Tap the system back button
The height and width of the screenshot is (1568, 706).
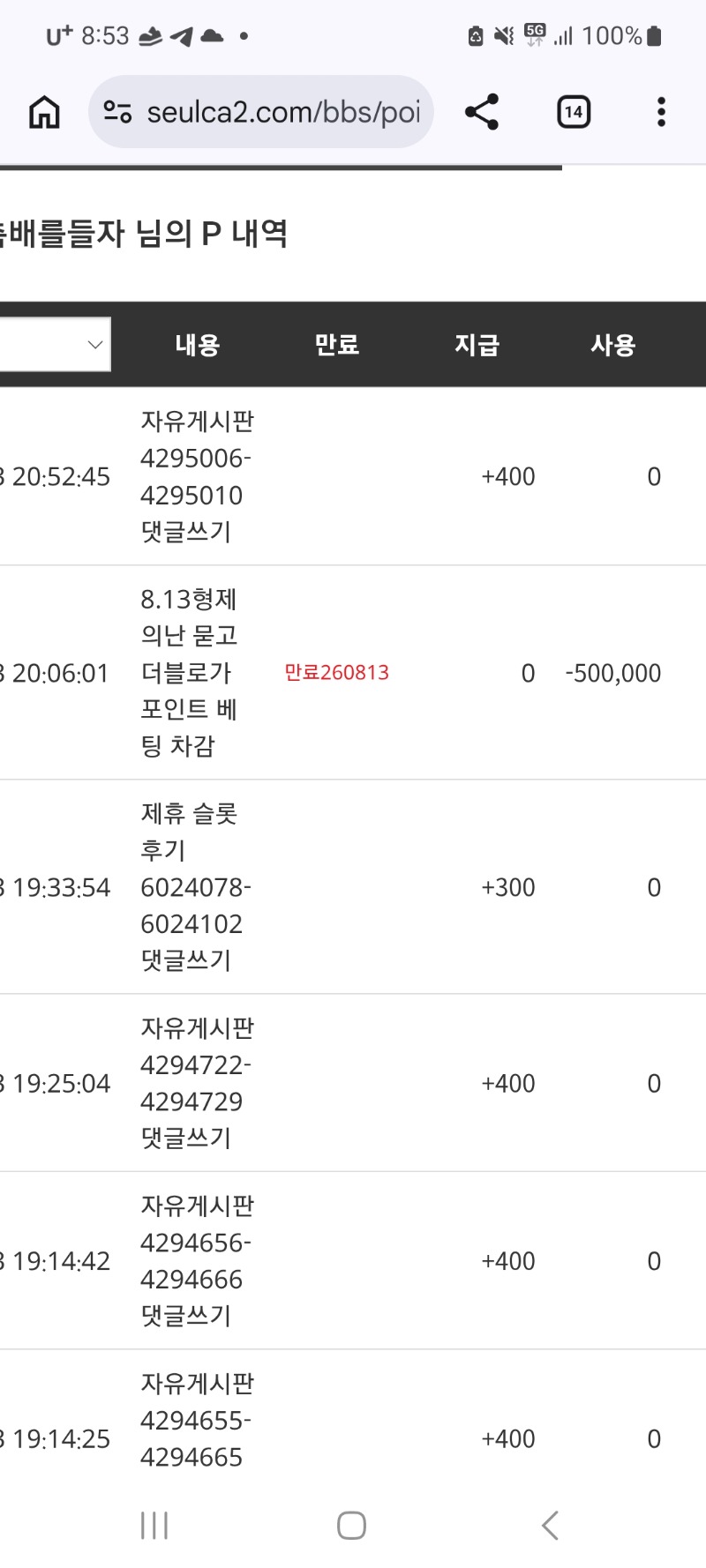[550, 1525]
